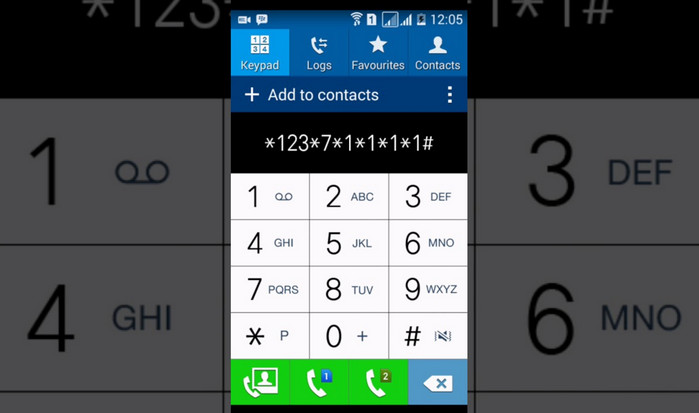
Task: Type digit 3 DEF
Action: coord(427,197)
